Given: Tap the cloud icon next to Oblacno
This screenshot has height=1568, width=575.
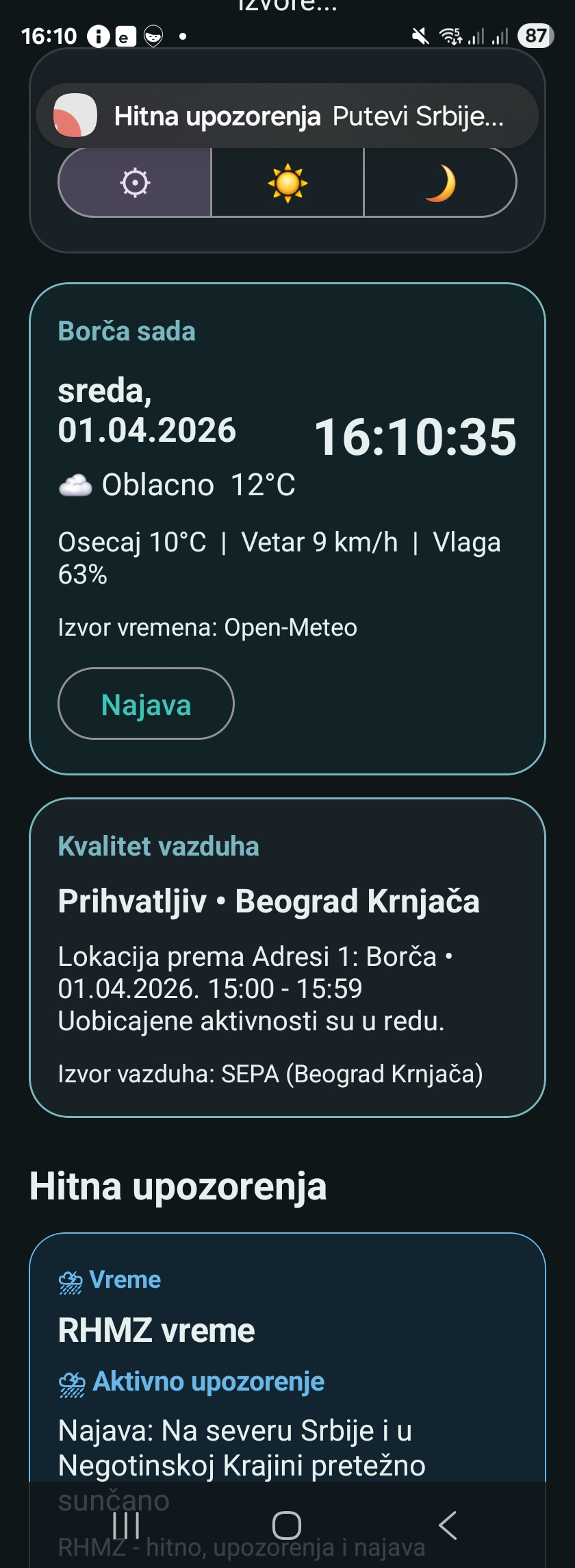Looking at the screenshot, I should tap(75, 484).
